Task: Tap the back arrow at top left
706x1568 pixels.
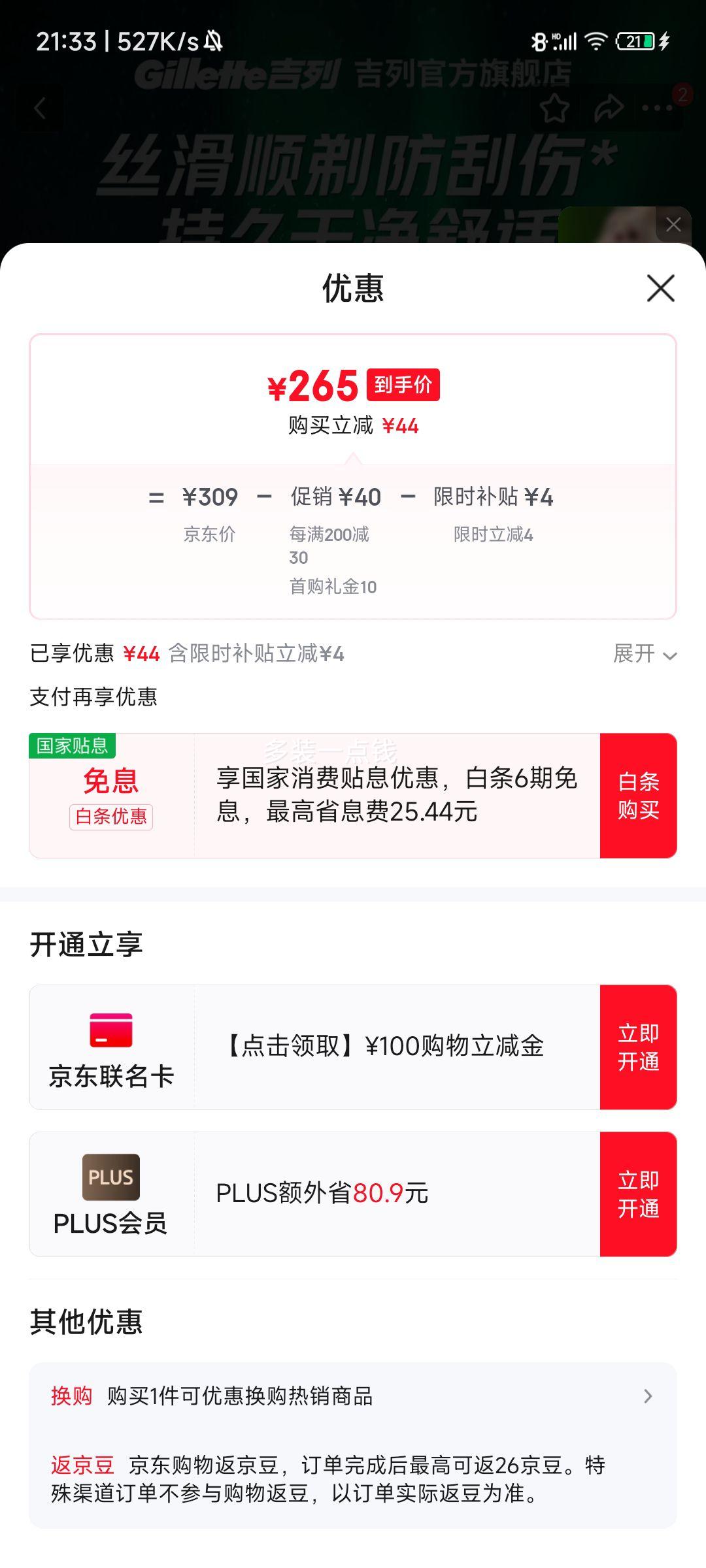Action: [41, 108]
